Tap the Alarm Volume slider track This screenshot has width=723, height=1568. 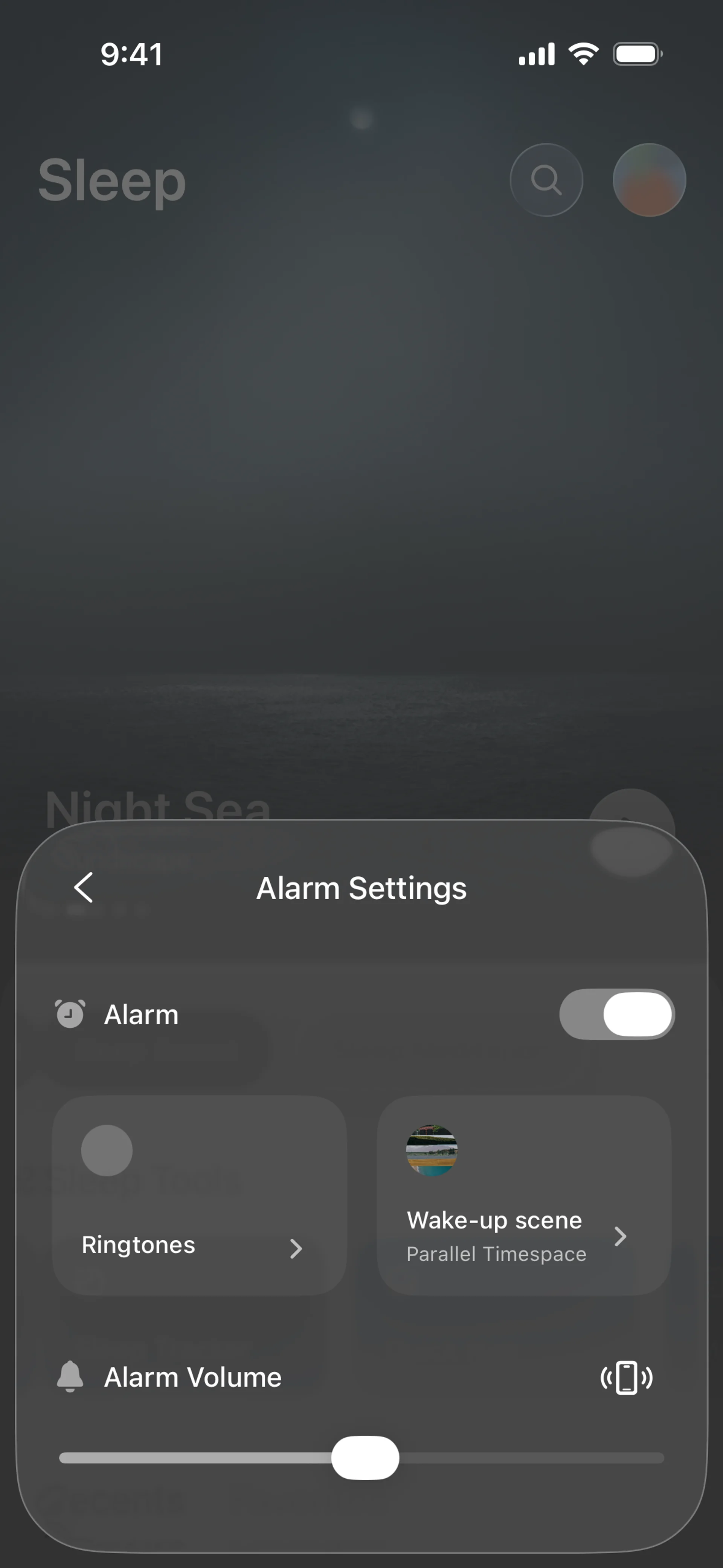pyautogui.click(x=529, y=1458)
